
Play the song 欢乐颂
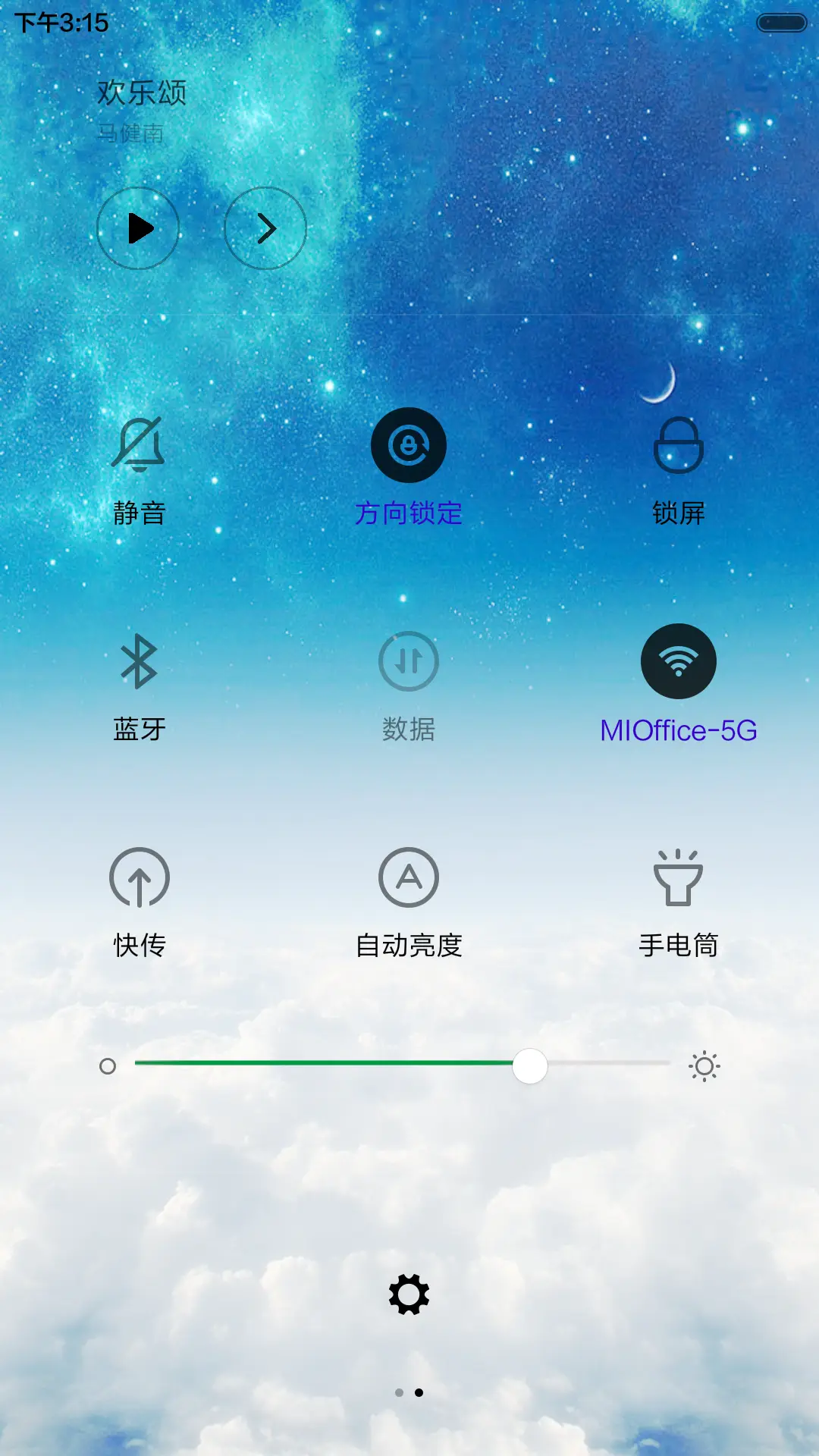click(138, 228)
